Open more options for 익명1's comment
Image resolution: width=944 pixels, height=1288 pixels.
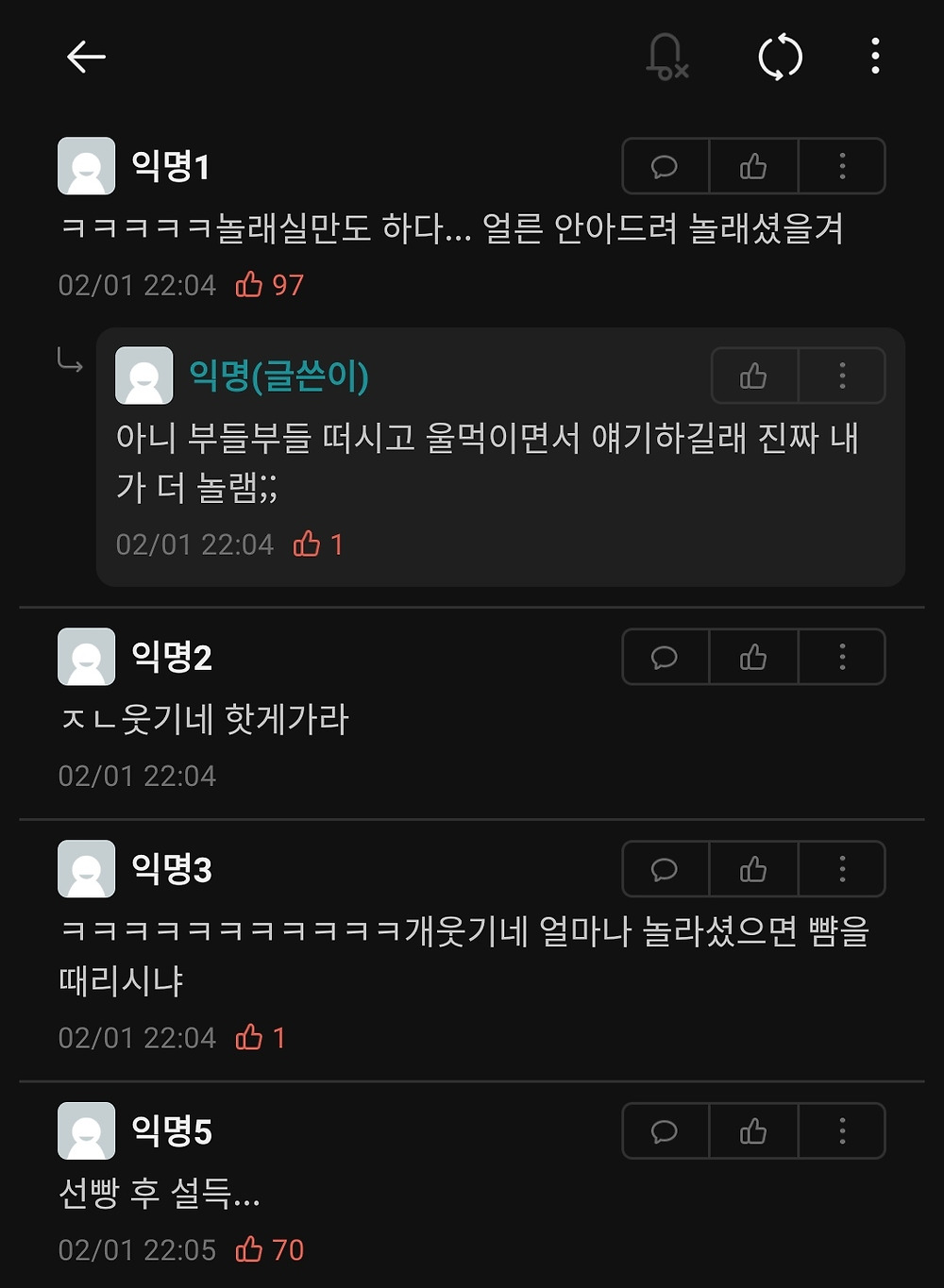click(842, 167)
